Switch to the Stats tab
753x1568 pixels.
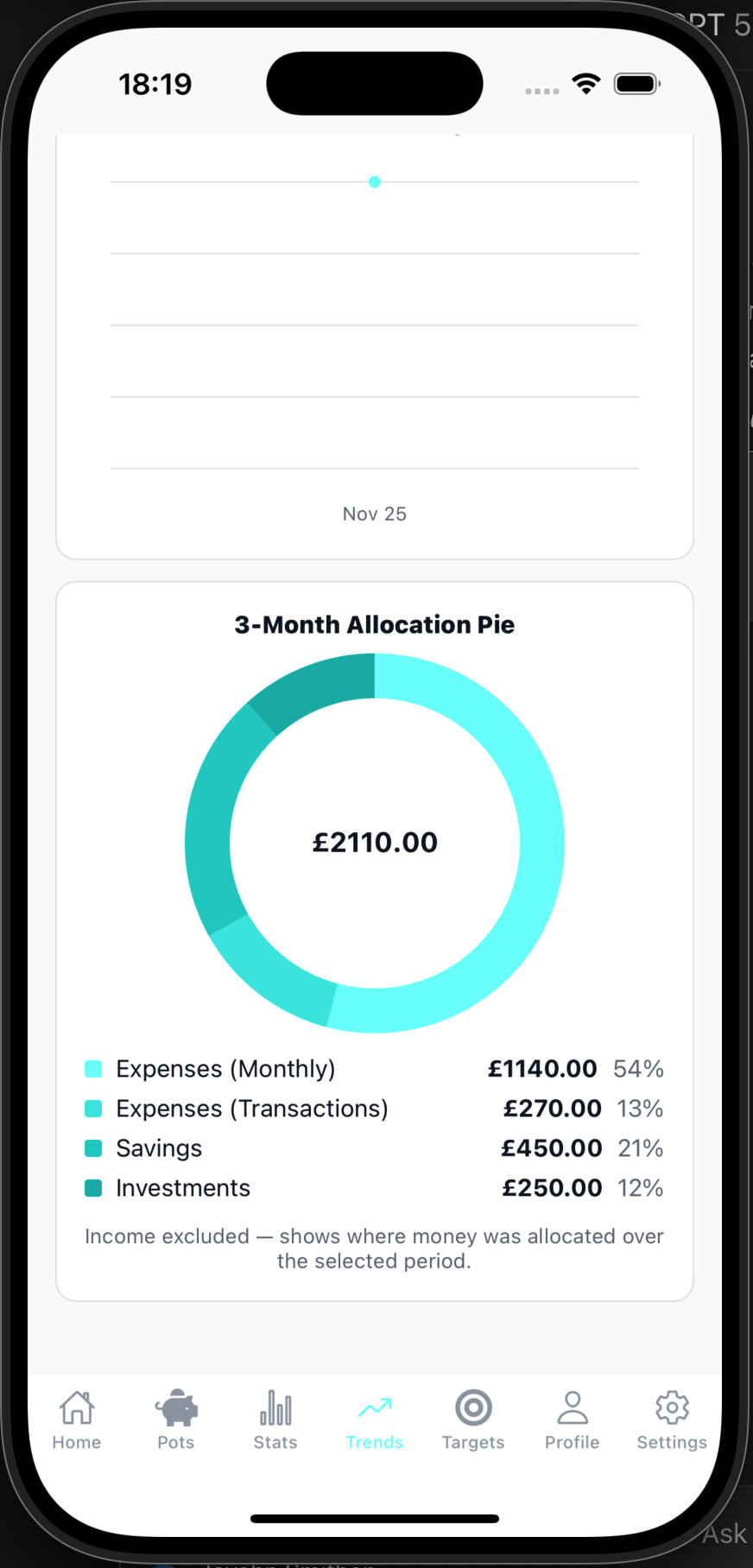[x=275, y=1419]
